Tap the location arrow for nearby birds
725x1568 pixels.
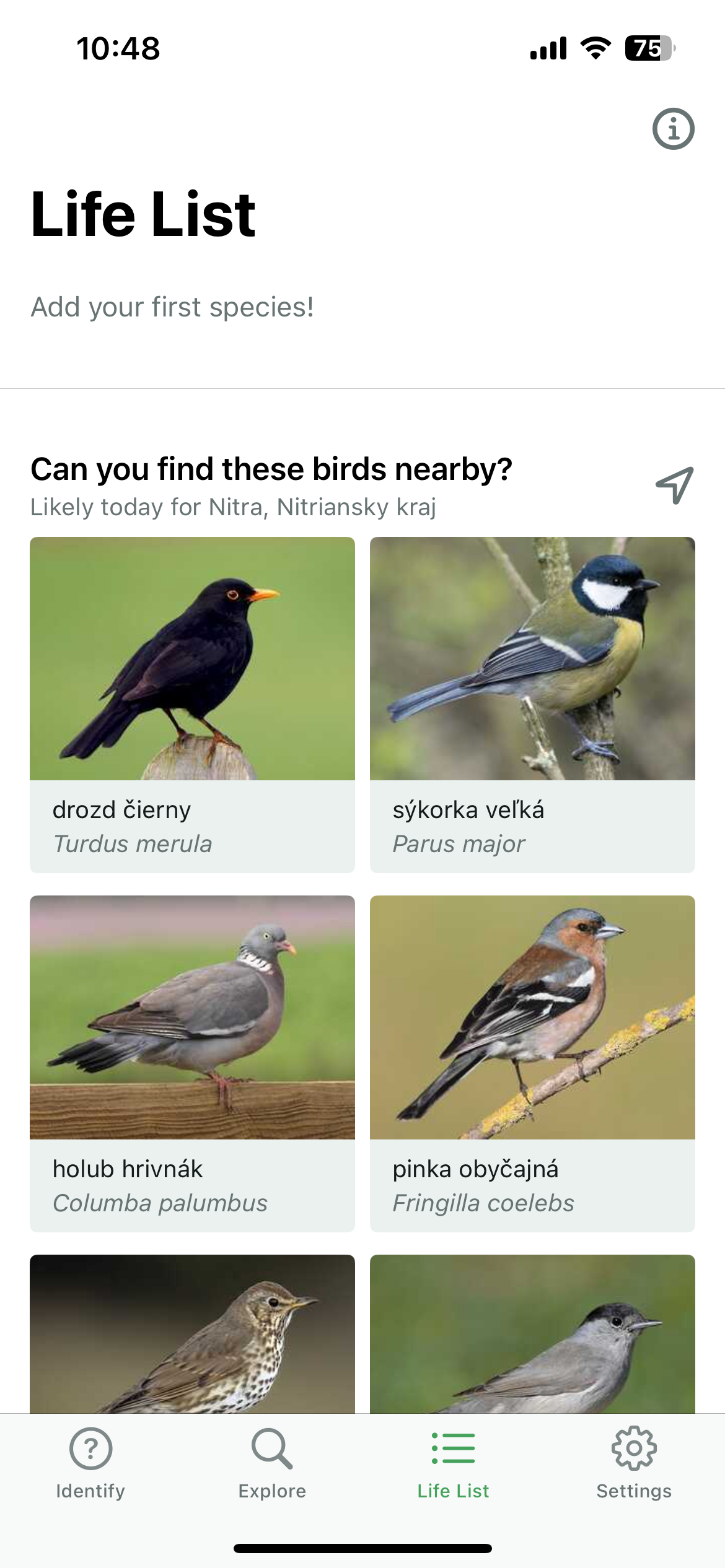point(674,485)
